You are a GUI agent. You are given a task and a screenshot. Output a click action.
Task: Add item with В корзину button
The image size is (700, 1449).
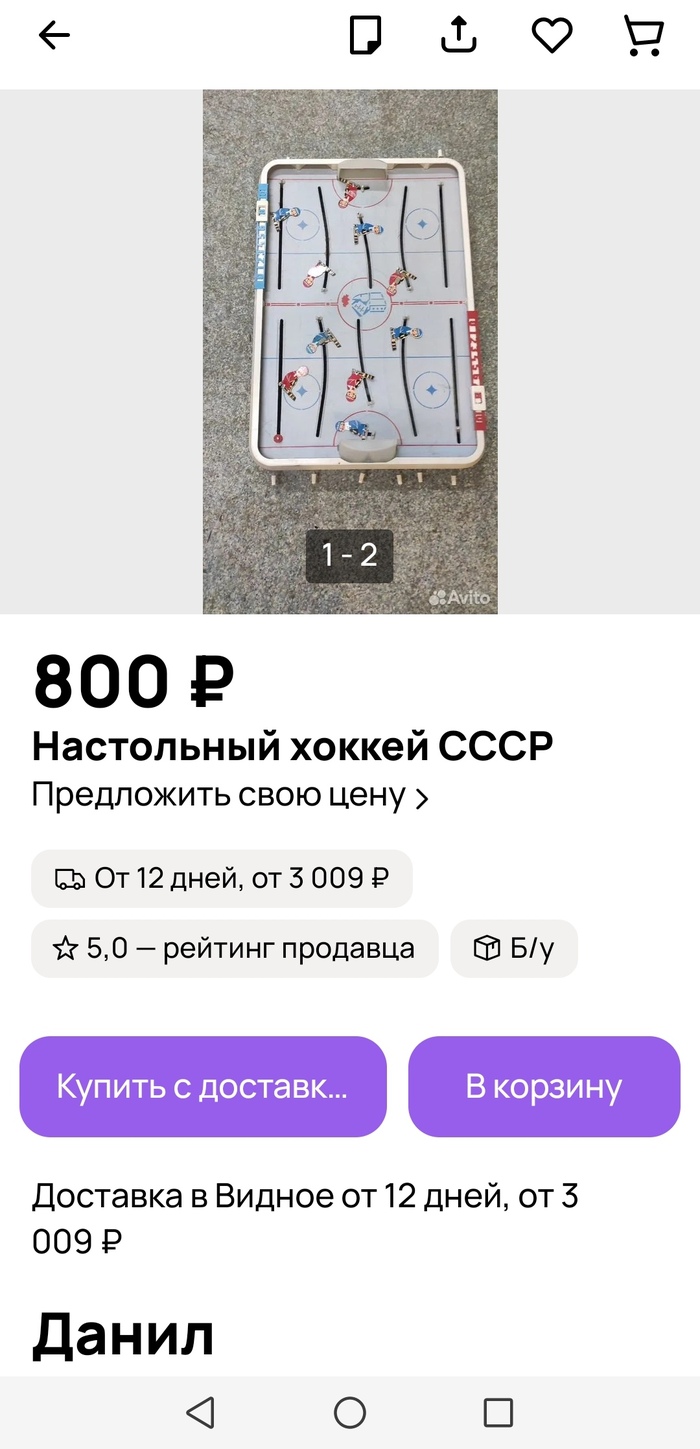pos(544,1087)
